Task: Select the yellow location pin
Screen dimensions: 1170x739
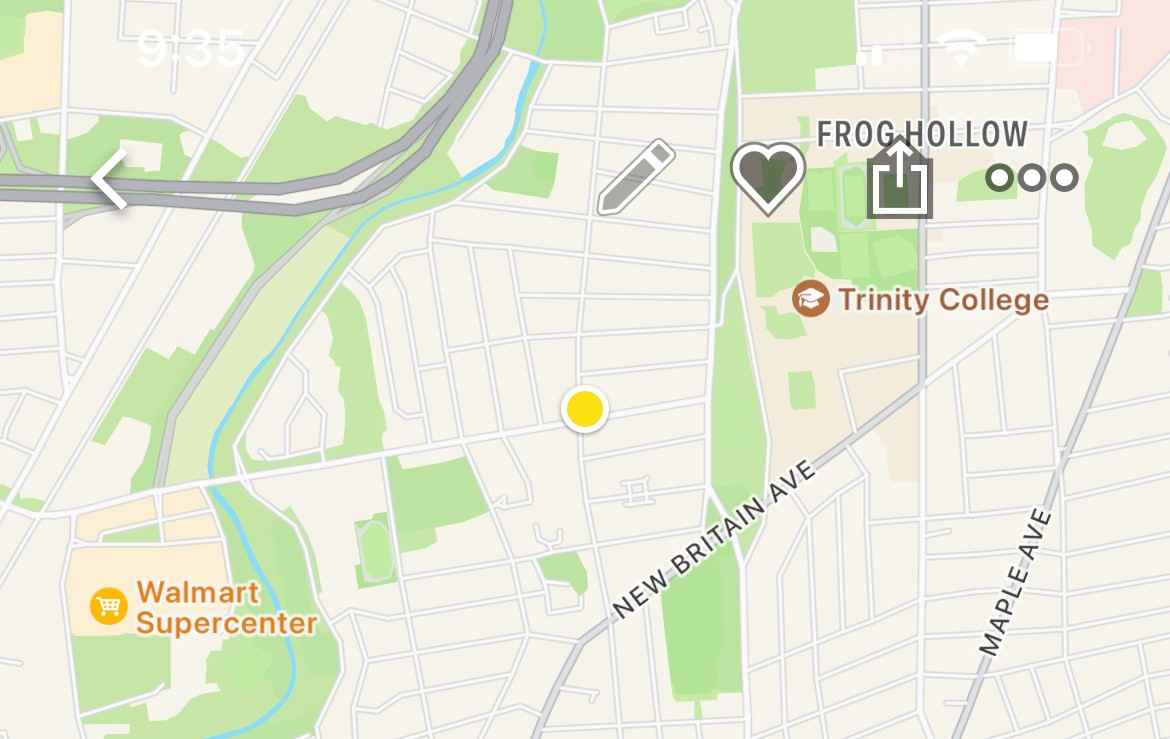Action: (x=584, y=409)
